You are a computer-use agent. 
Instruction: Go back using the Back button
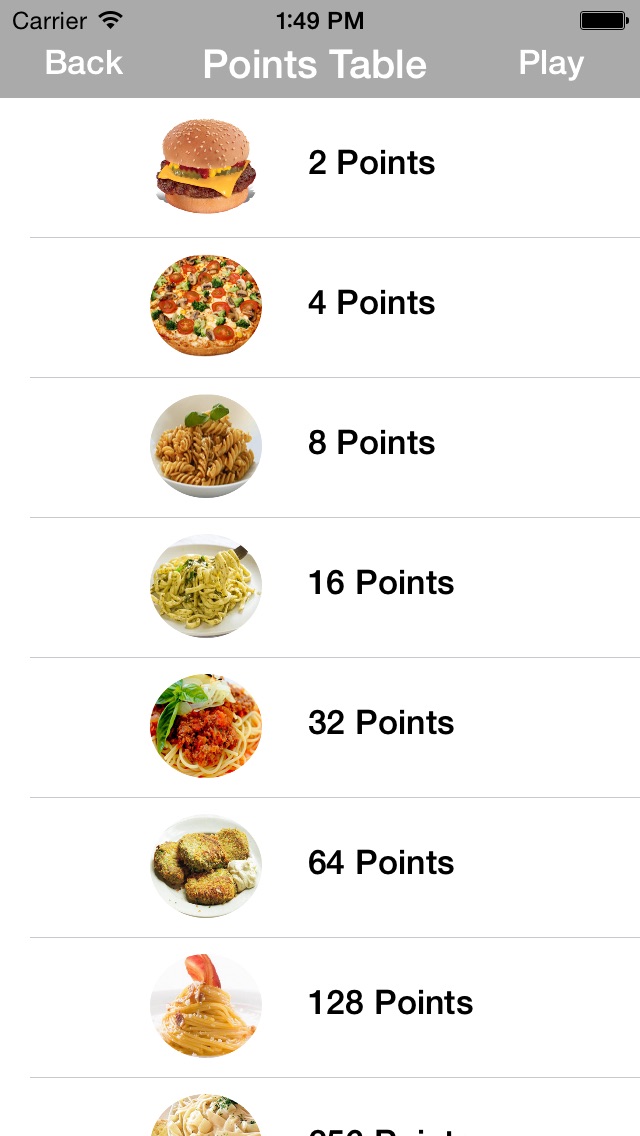click(84, 63)
